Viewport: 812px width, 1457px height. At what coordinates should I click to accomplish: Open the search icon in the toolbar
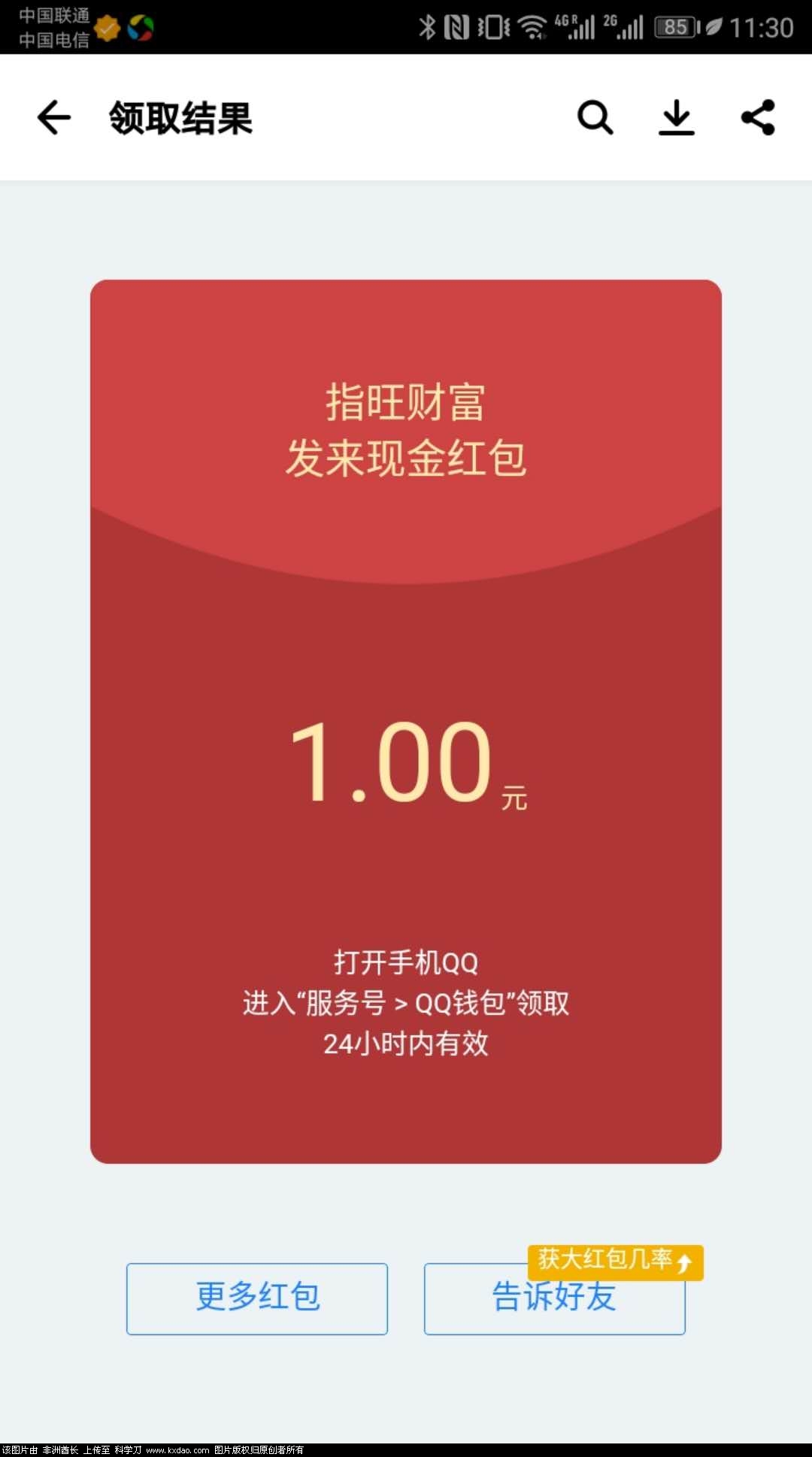tap(595, 118)
